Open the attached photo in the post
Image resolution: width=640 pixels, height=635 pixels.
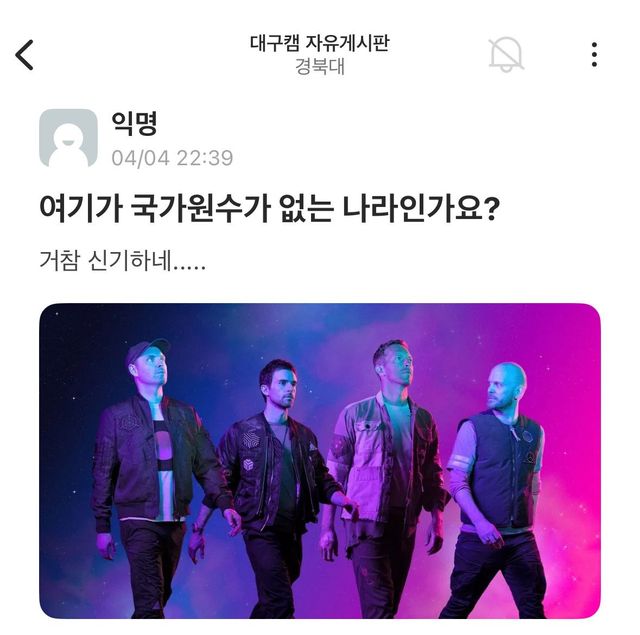(320, 460)
